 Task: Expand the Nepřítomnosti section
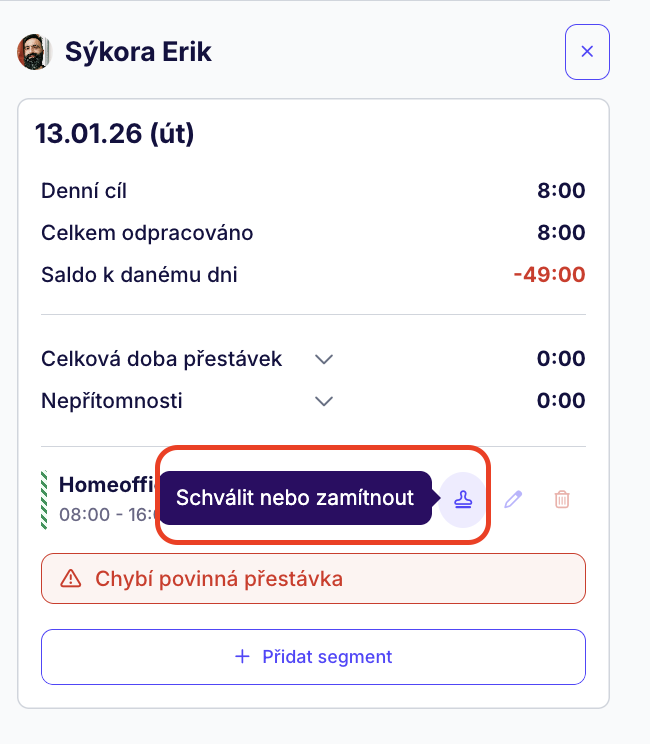click(323, 402)
